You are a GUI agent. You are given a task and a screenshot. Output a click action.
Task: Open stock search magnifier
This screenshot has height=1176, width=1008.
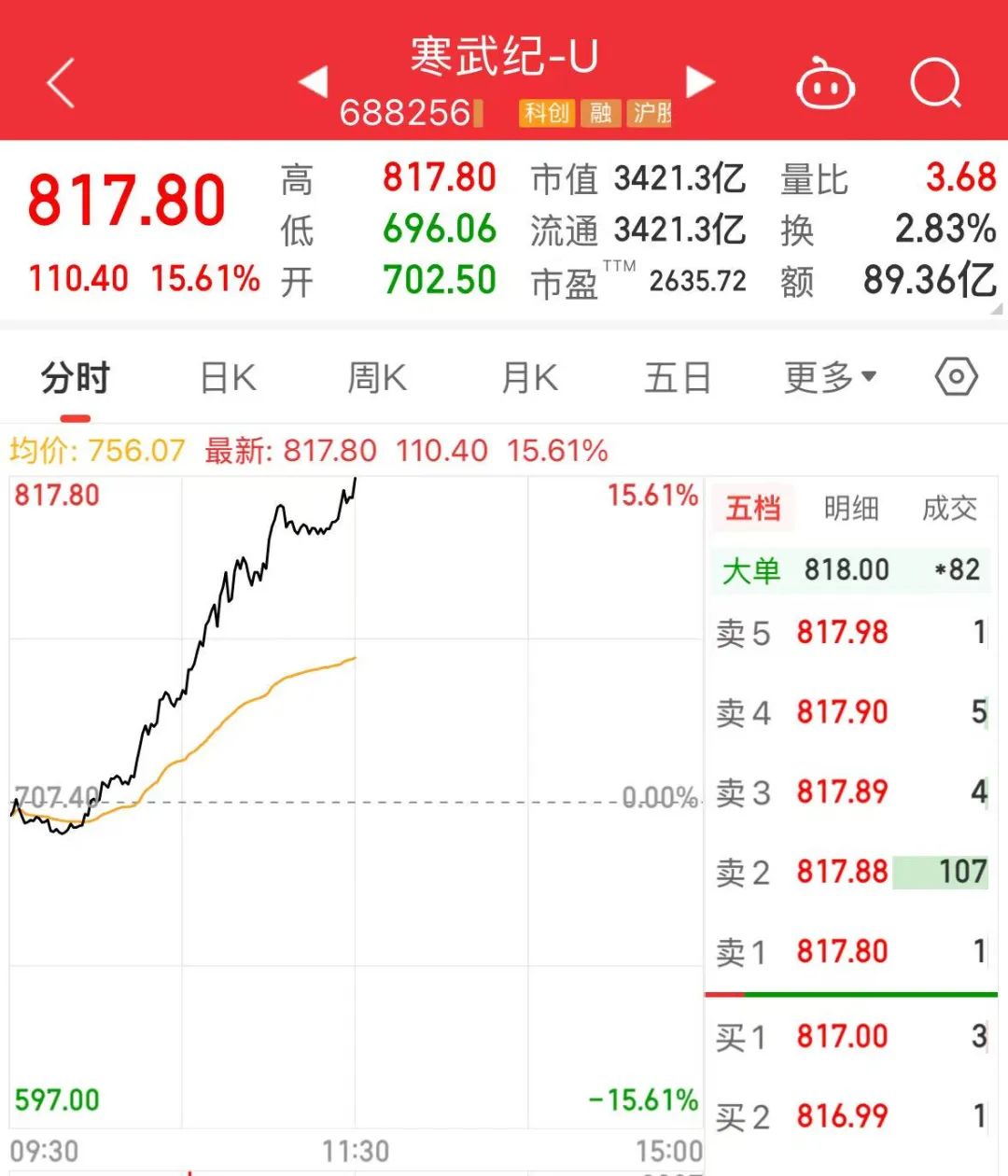coord(935,84)
